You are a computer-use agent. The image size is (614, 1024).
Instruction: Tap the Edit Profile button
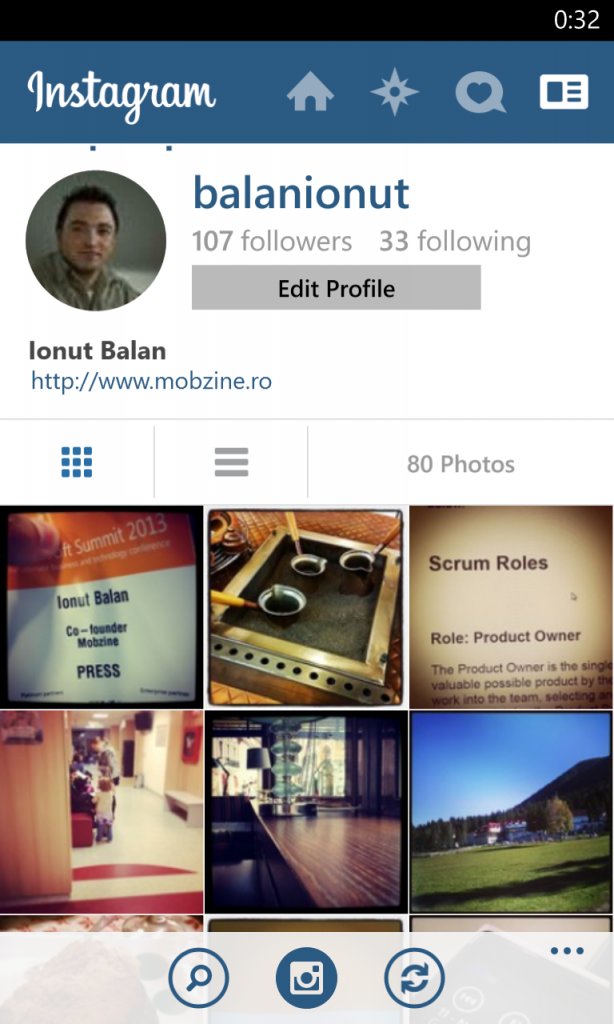(x=336, y=287)
